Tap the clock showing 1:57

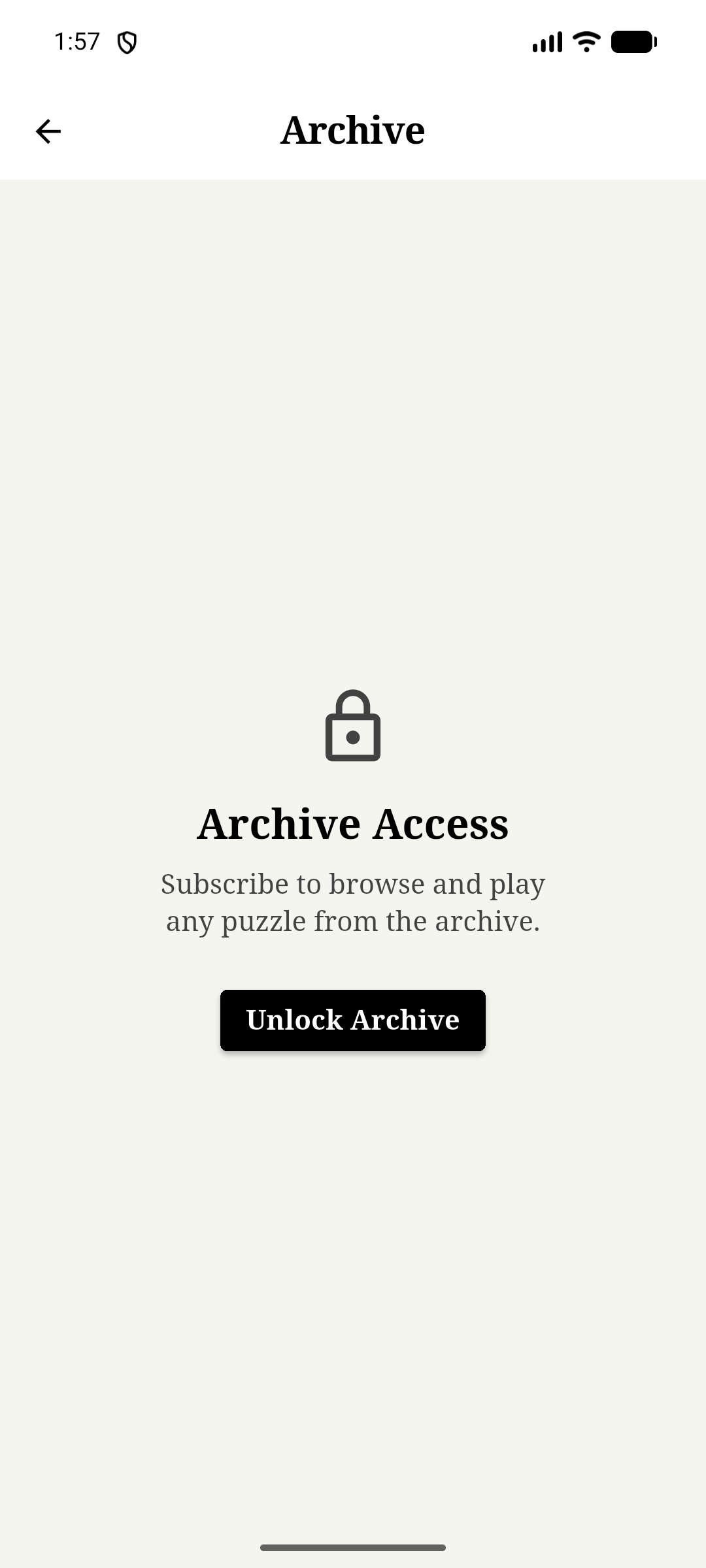click(x=77, y=41)
